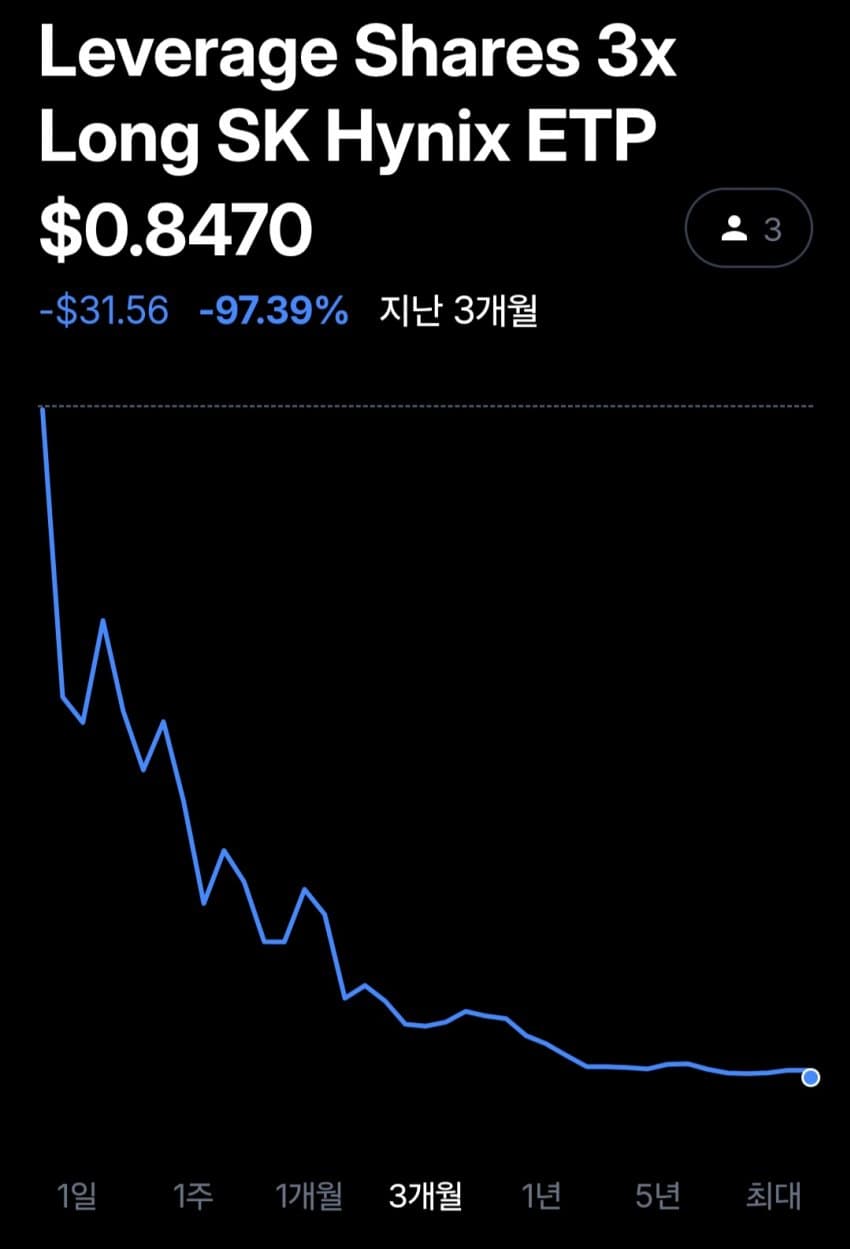The image size is (850, 1249).
Task: View the 5년 price history
Action: click(657, 1195)
